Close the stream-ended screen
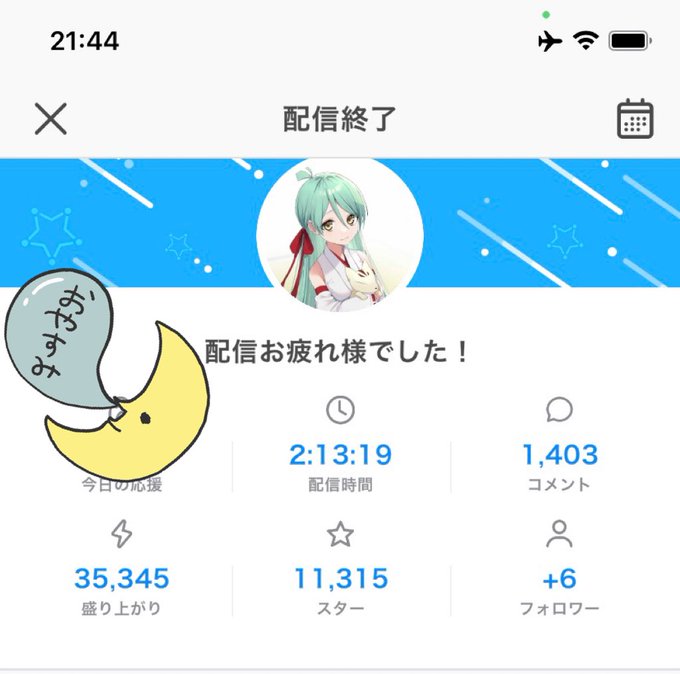This screenshot has width=680, height=674. [50, 119]
